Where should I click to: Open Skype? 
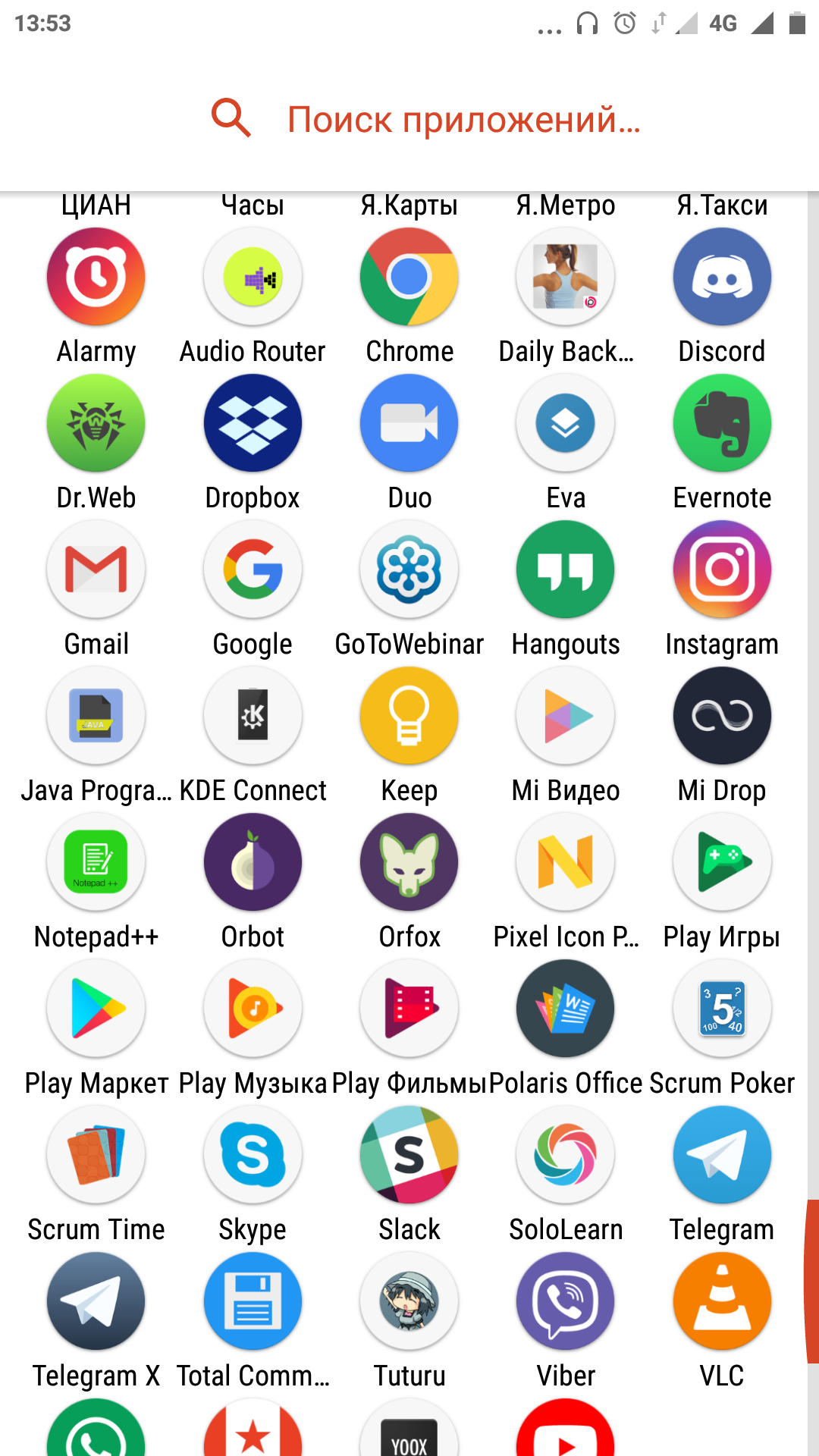tap(253, 1156)
